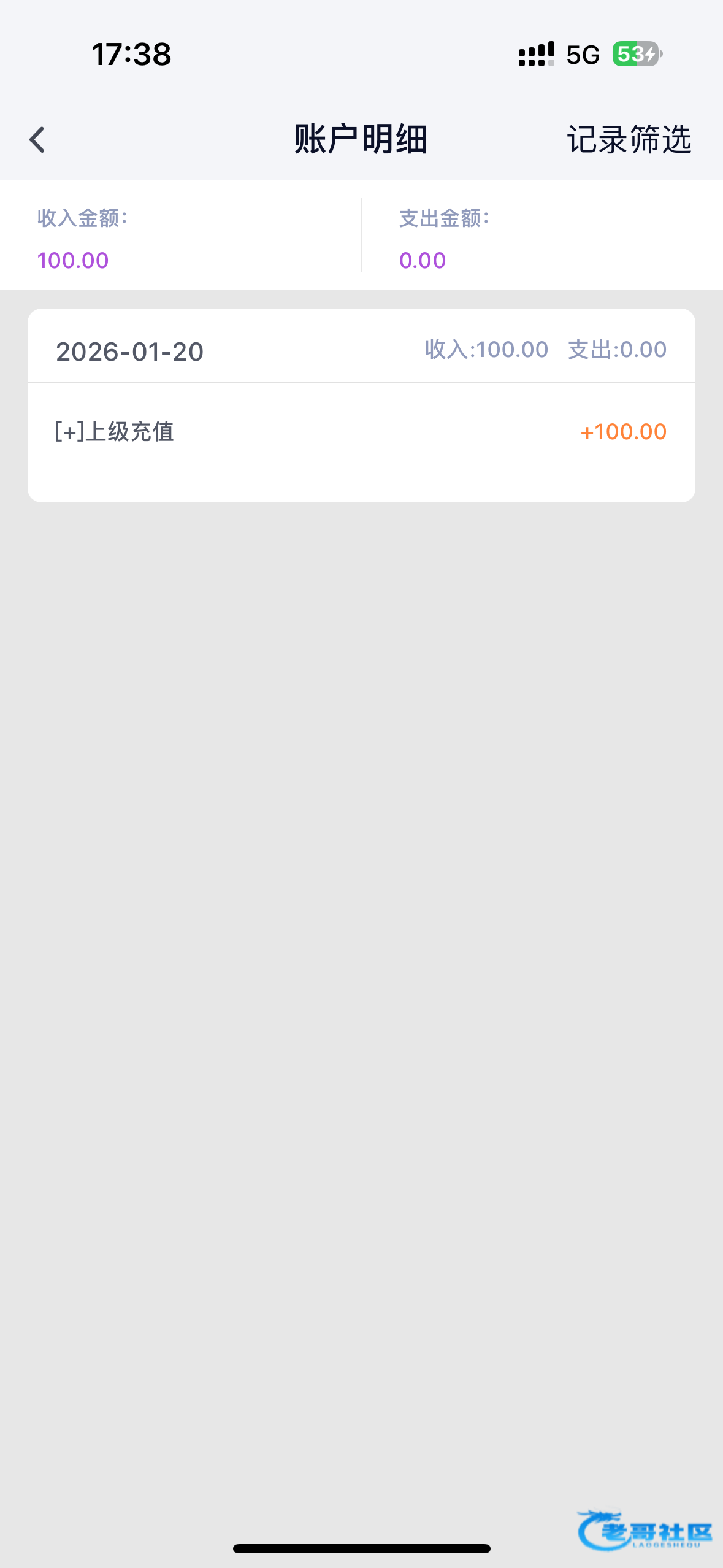The height and width of the screenshot is (1568, 723).
Task: Open the 上级充值 +100.00 record
Action: pyautogui.click(x=361, y=432)
